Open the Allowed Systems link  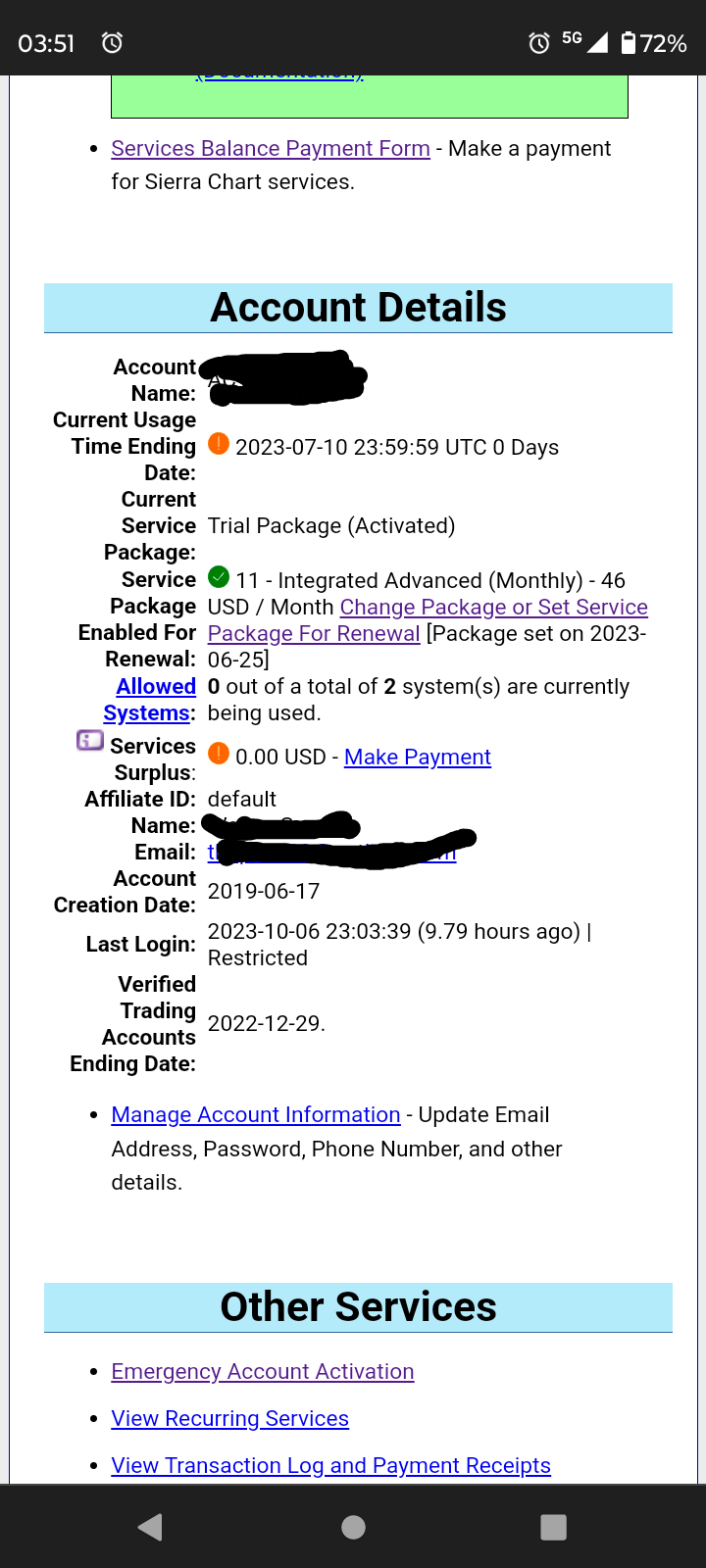156,687
